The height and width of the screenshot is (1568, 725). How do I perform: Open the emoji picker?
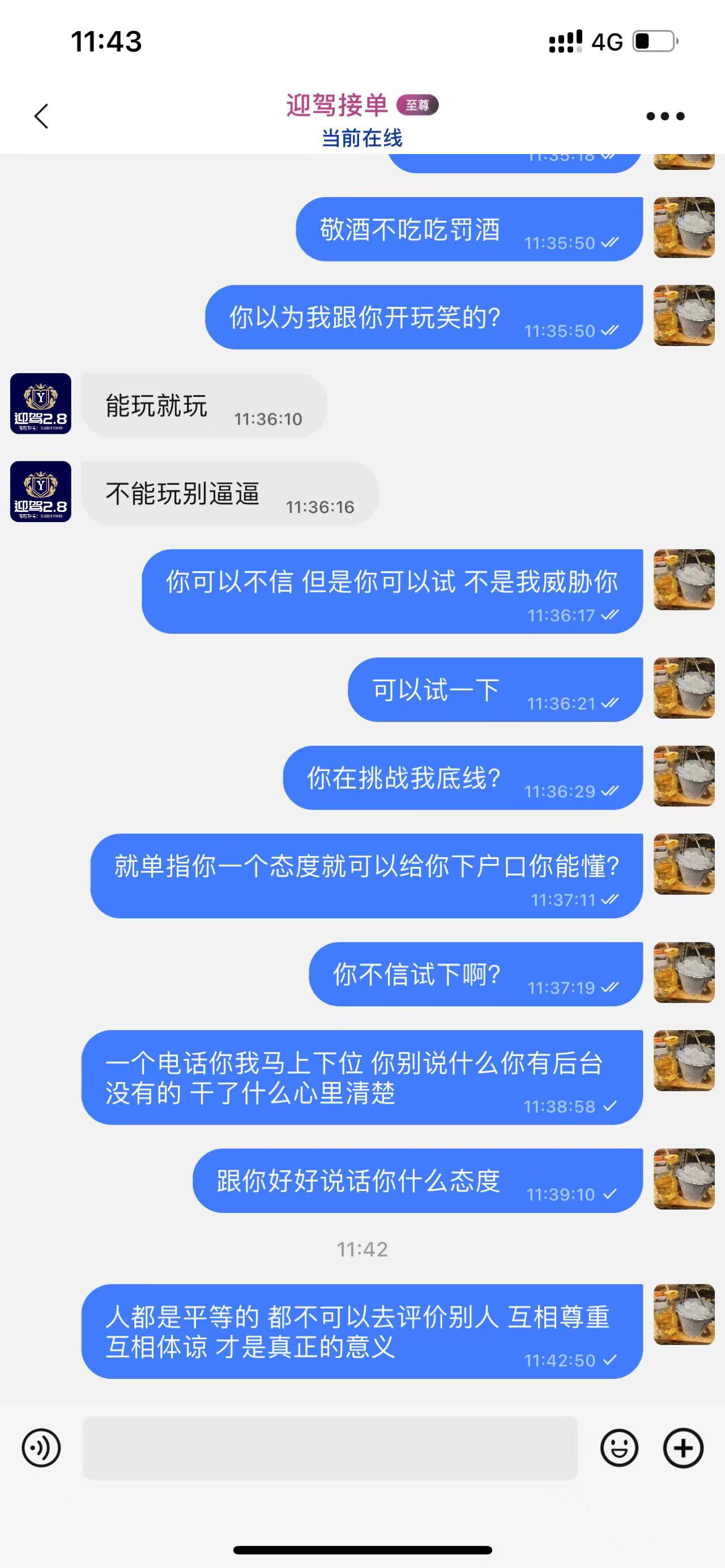tap(619, 1447)
